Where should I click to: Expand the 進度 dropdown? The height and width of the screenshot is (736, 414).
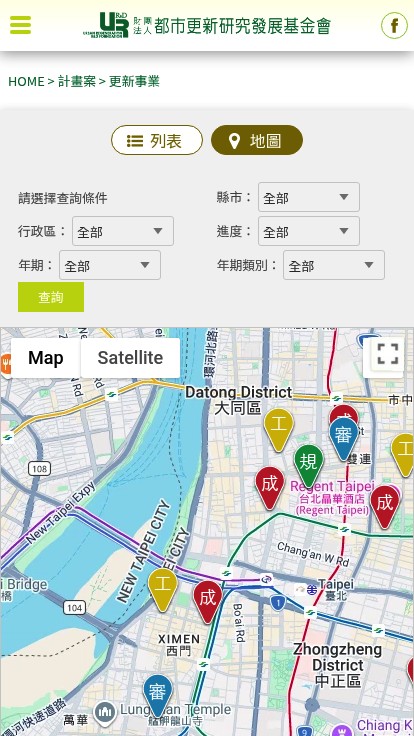[309, 231]
